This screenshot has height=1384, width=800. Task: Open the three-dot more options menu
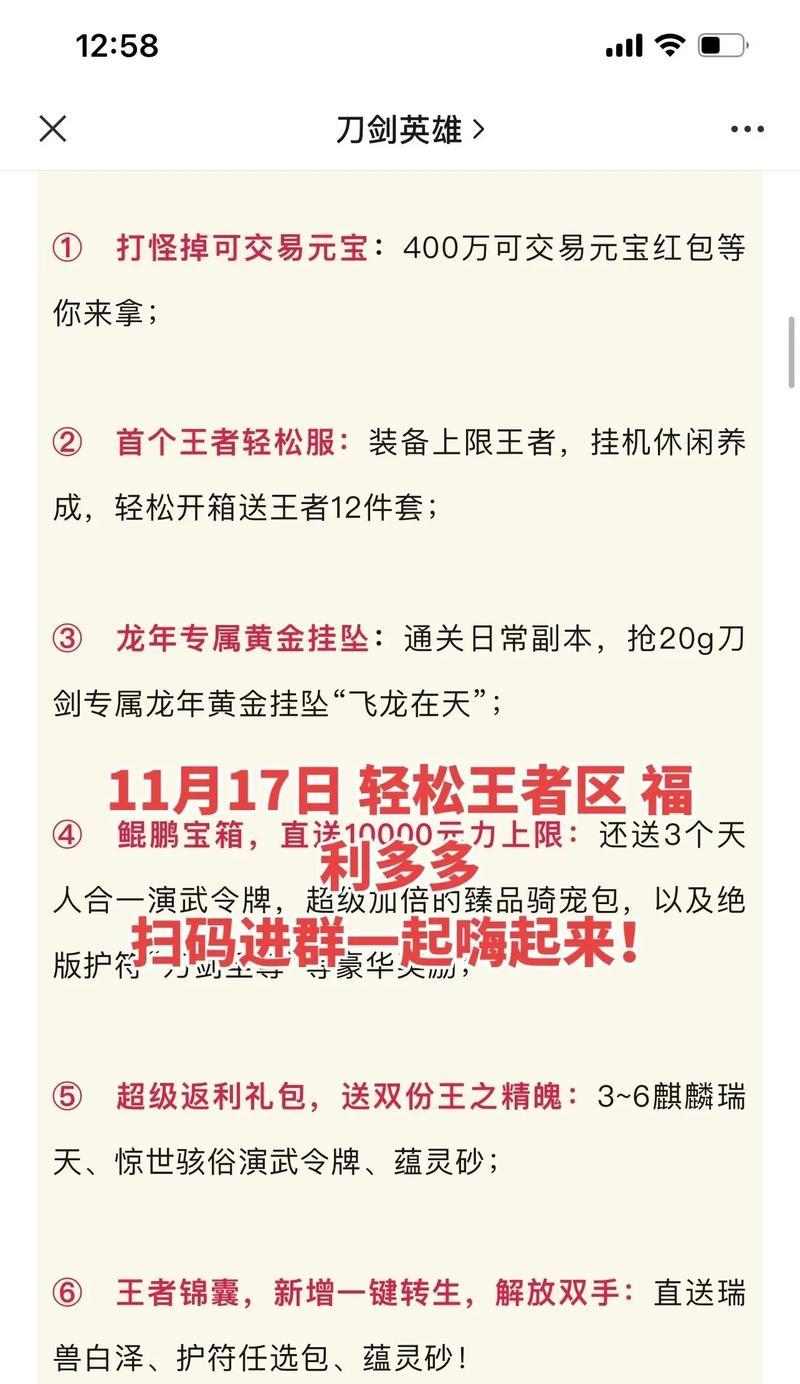[747, 129]
